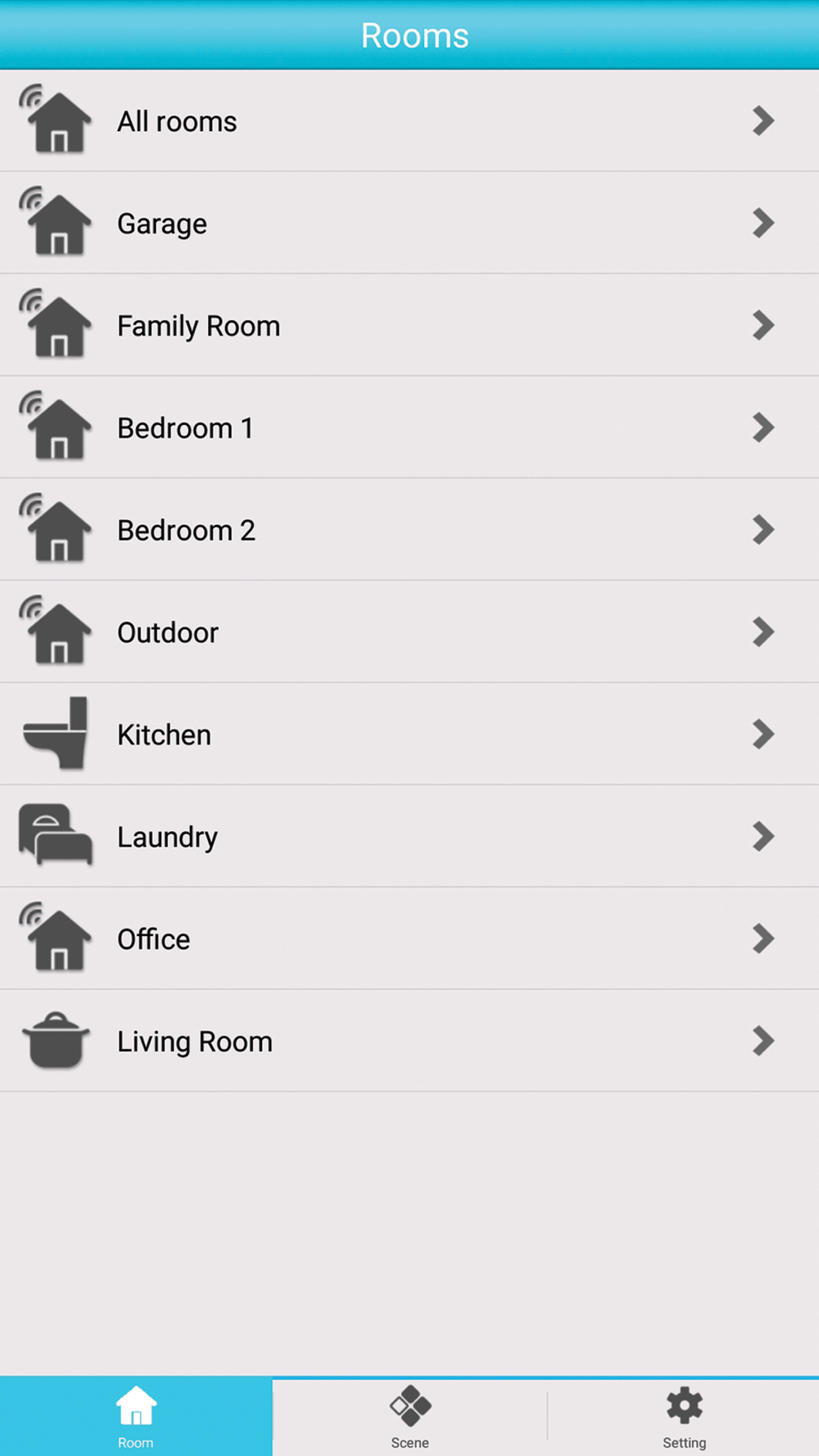This screenshot has height=1456, width=819.
Task: Tap the Room tab in bottom bar
Action: point(136,1418)
